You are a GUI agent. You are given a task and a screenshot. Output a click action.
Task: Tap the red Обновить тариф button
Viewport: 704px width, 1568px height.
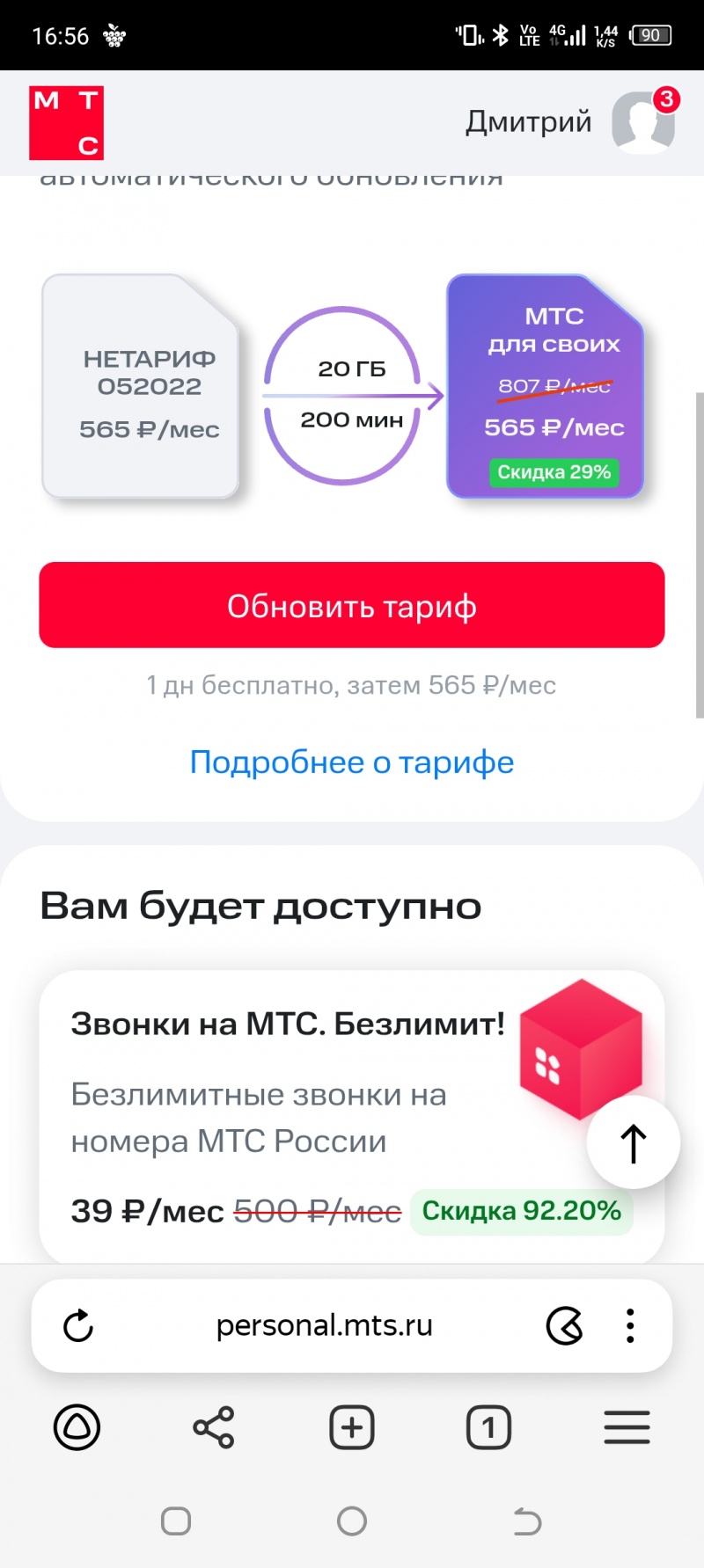coord(351,605)
